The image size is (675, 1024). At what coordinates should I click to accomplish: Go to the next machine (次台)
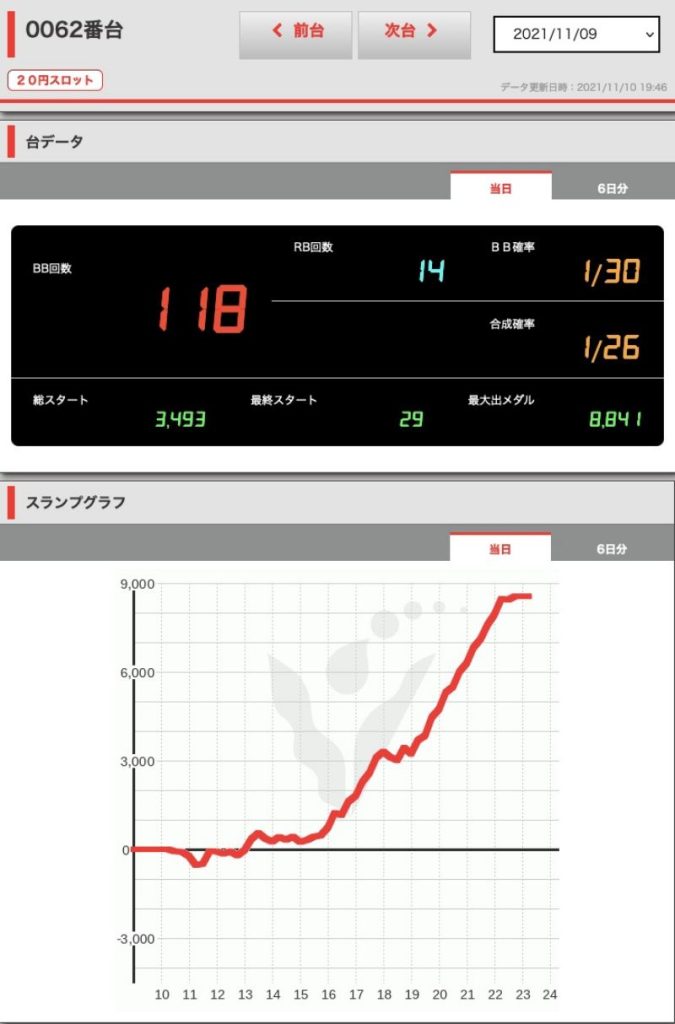point(413,33)
